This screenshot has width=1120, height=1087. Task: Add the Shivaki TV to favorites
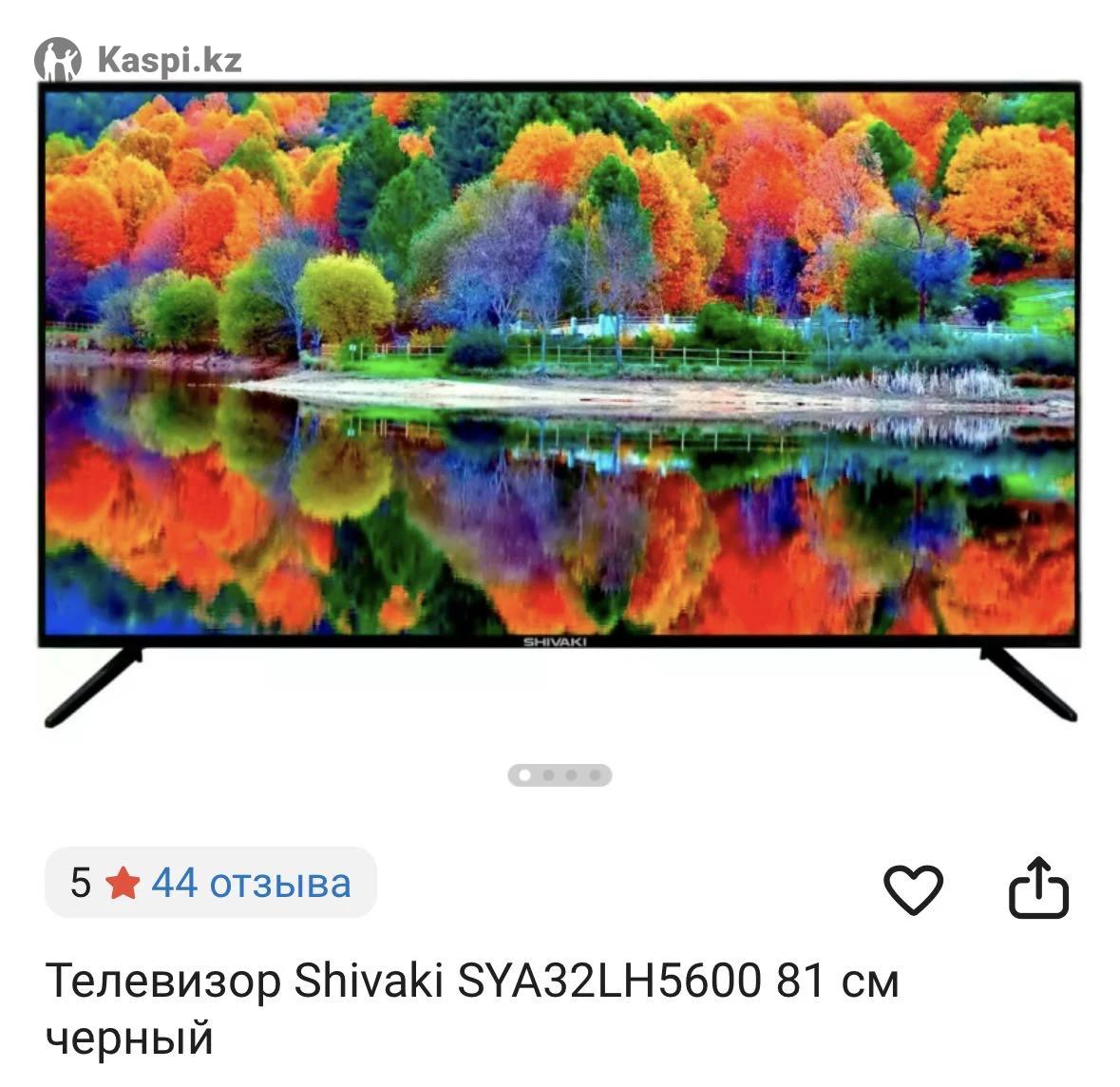[x=913, y=889]
